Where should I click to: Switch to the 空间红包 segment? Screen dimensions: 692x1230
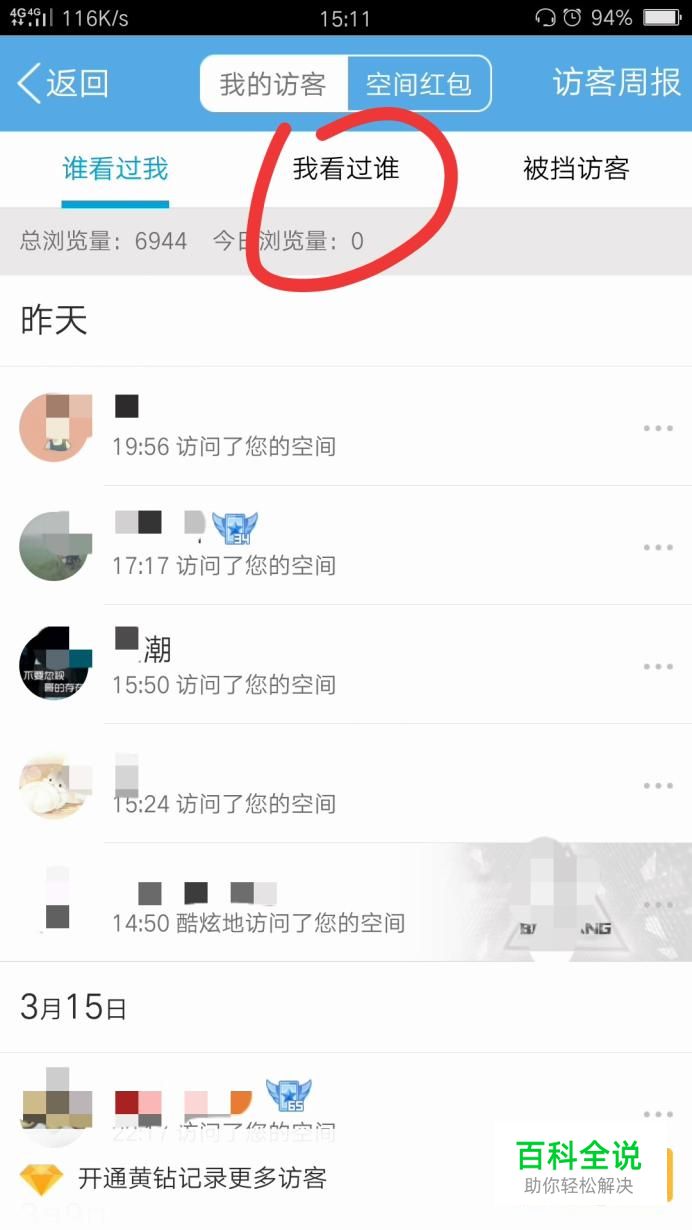419,84
